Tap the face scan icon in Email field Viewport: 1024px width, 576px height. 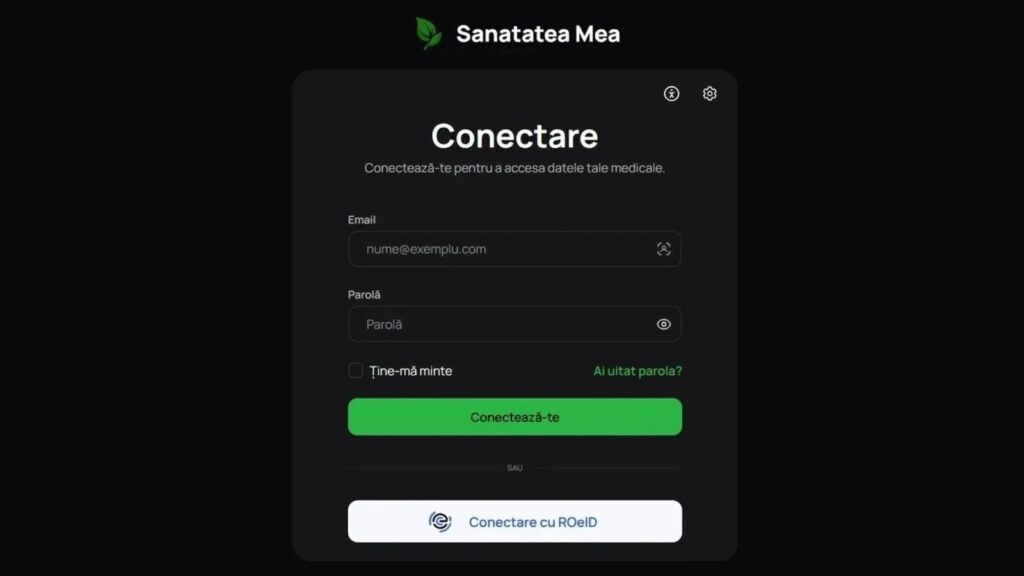664,249
